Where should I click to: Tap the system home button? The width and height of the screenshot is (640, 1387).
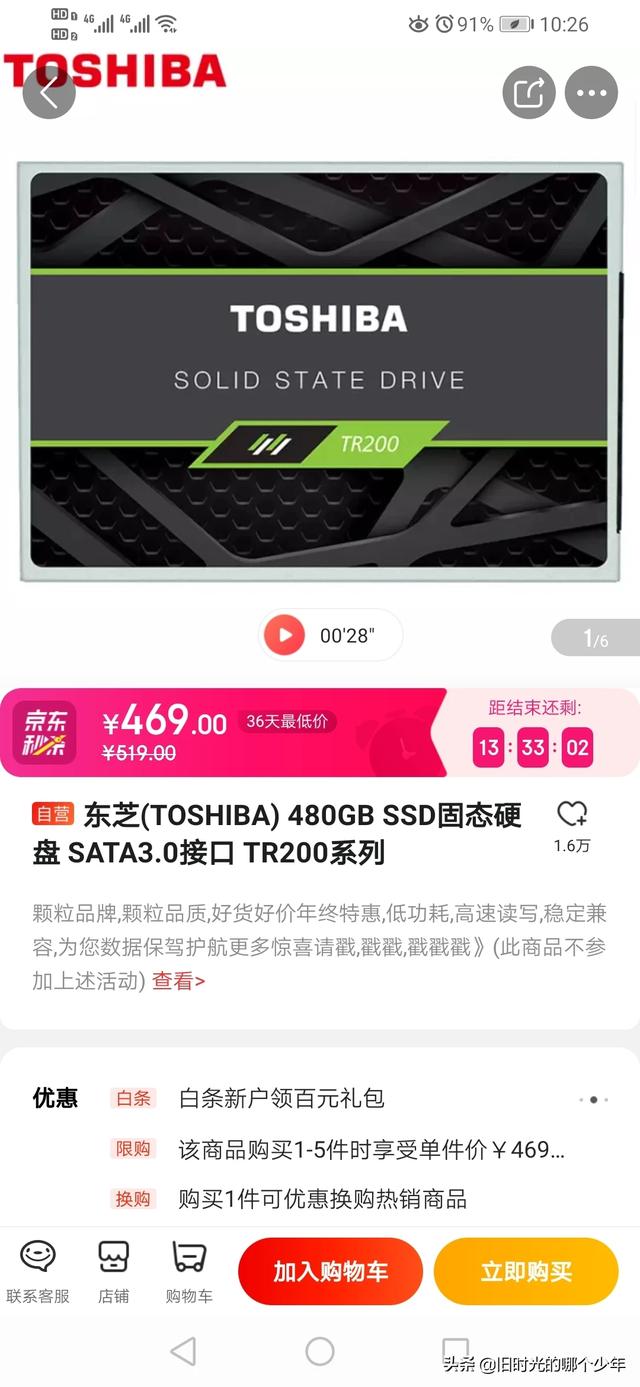[320, 1352]
